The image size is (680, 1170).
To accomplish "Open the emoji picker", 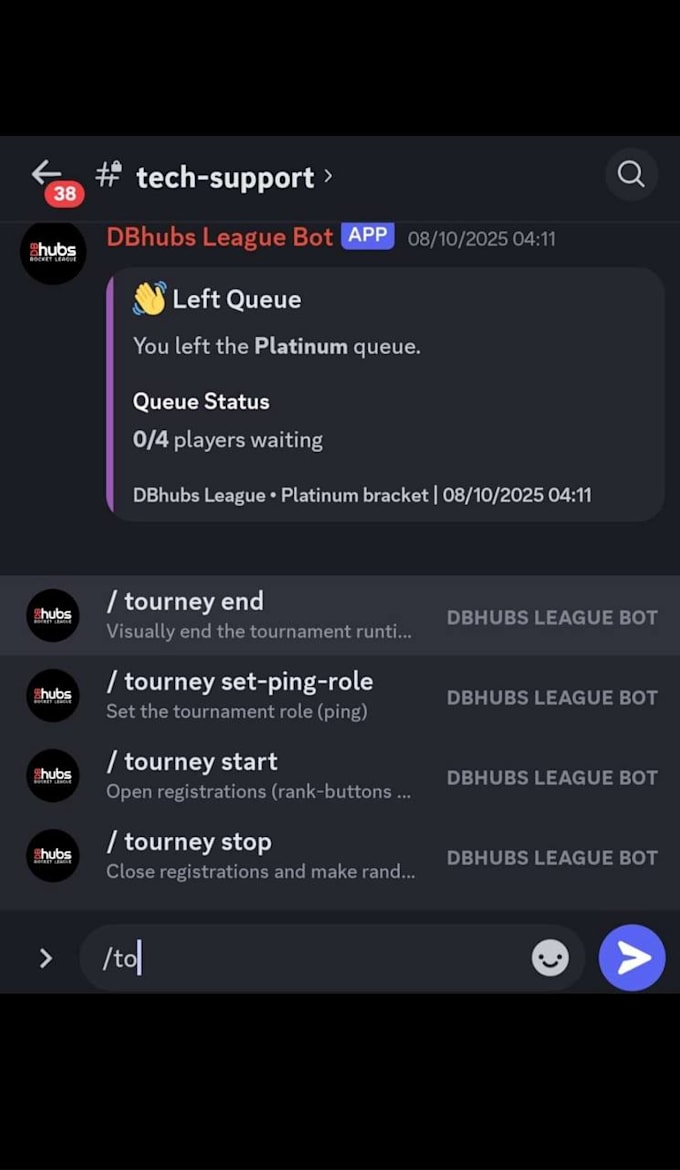I will (x=550, y=958).
